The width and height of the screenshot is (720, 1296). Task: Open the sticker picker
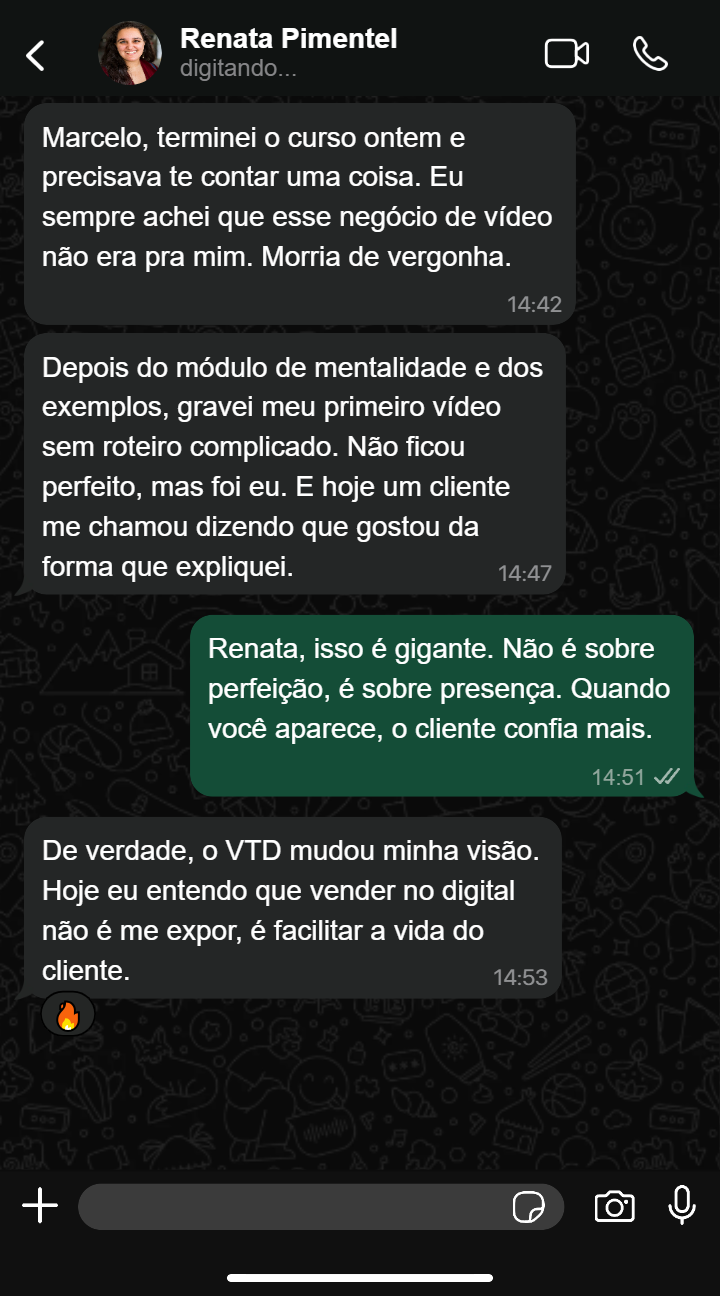528,1208
